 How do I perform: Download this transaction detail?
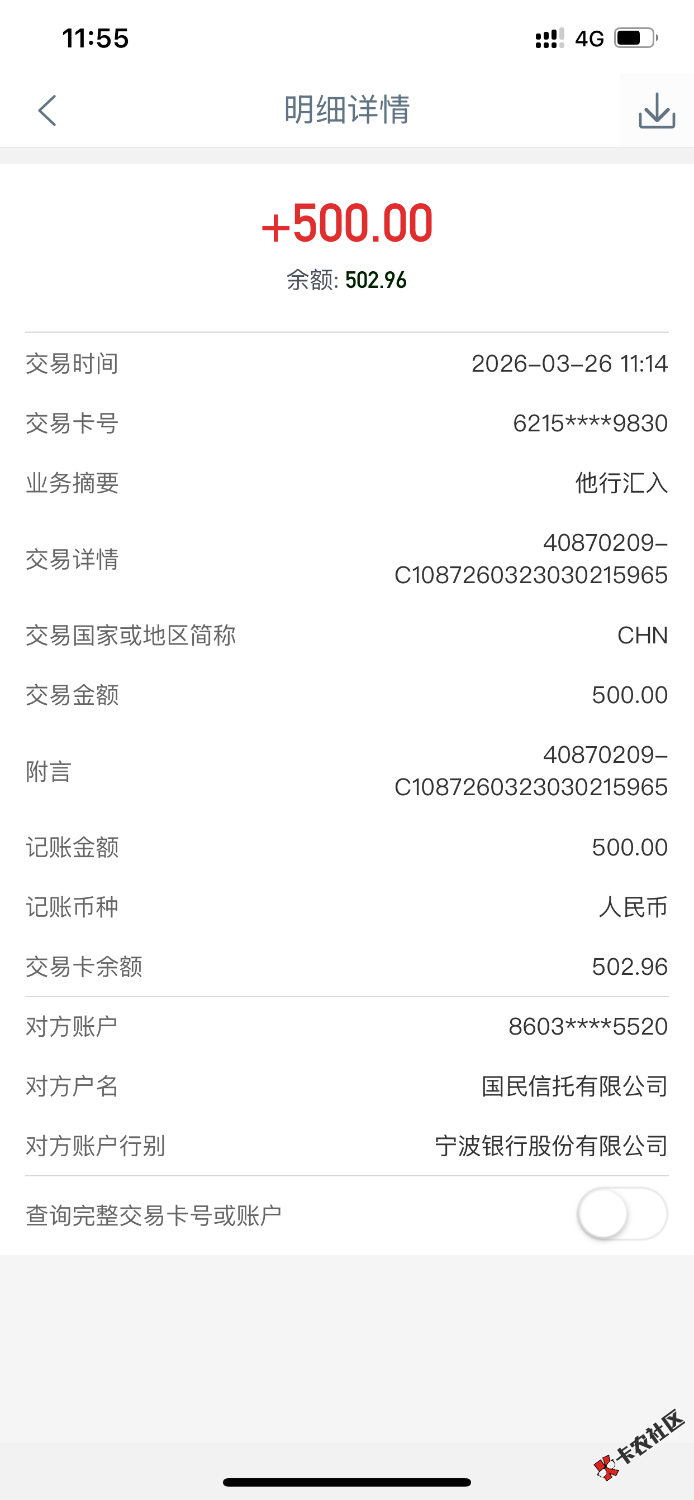657,111
